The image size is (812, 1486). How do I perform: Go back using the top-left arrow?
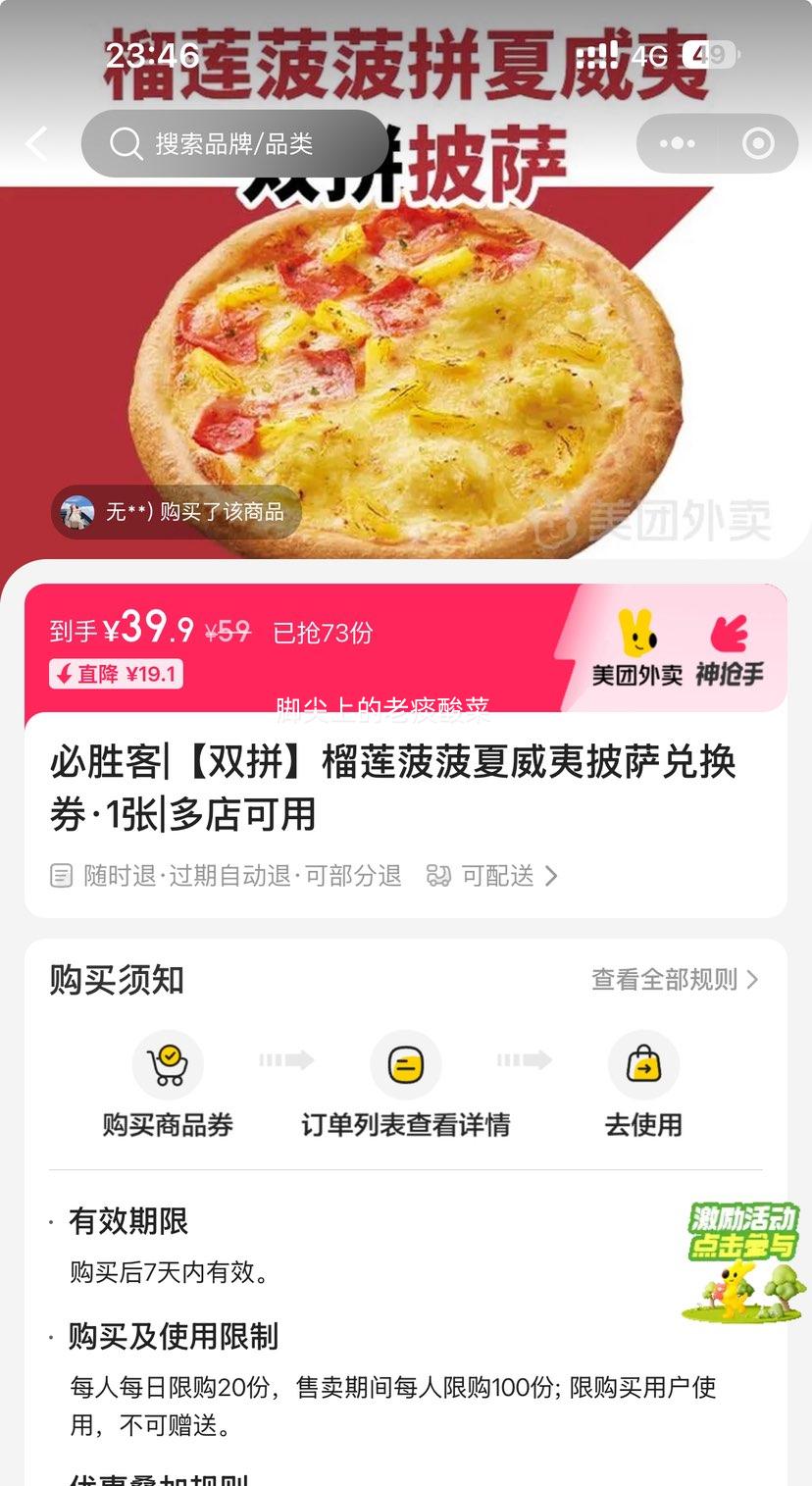tap(36, 144)
